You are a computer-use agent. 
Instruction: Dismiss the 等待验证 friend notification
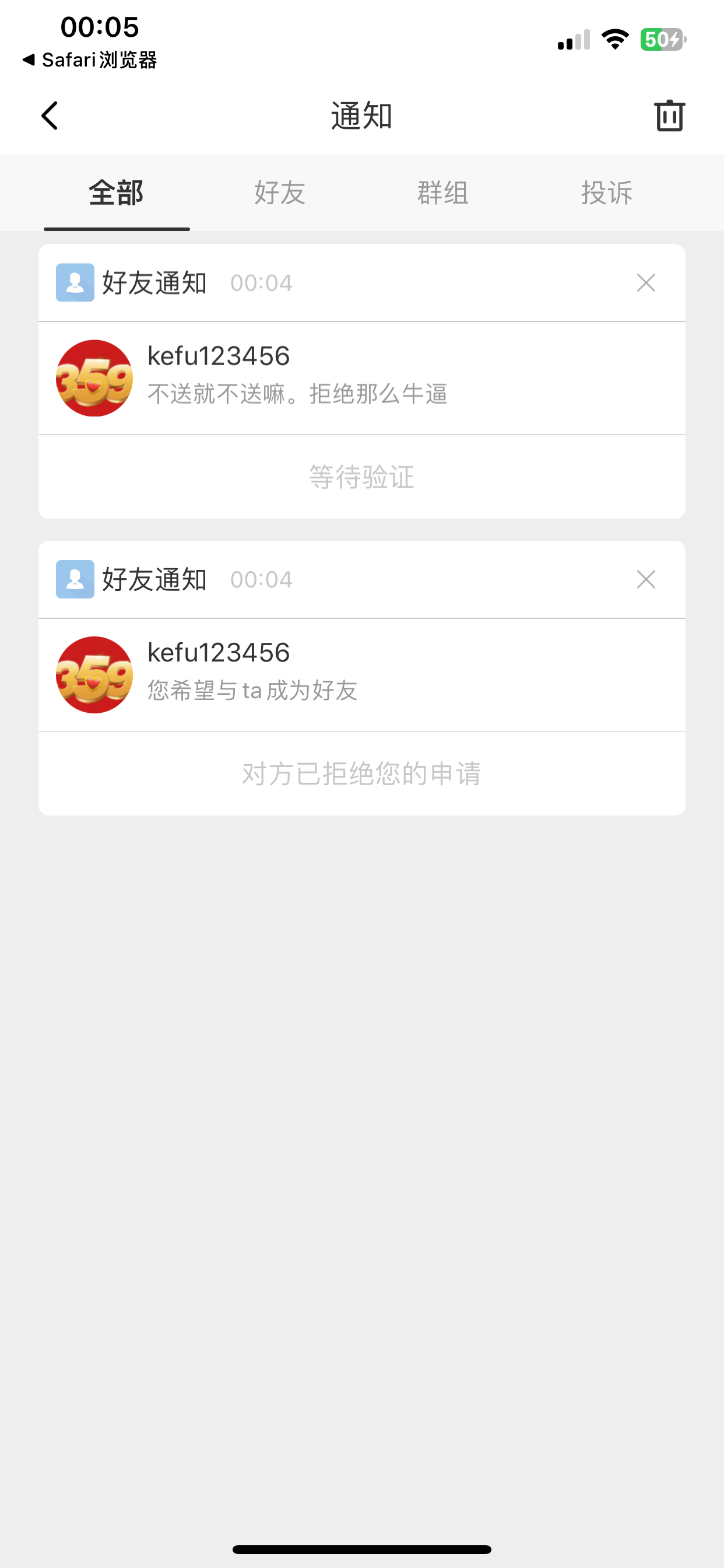pyautogui.click(x=645, y=283)
